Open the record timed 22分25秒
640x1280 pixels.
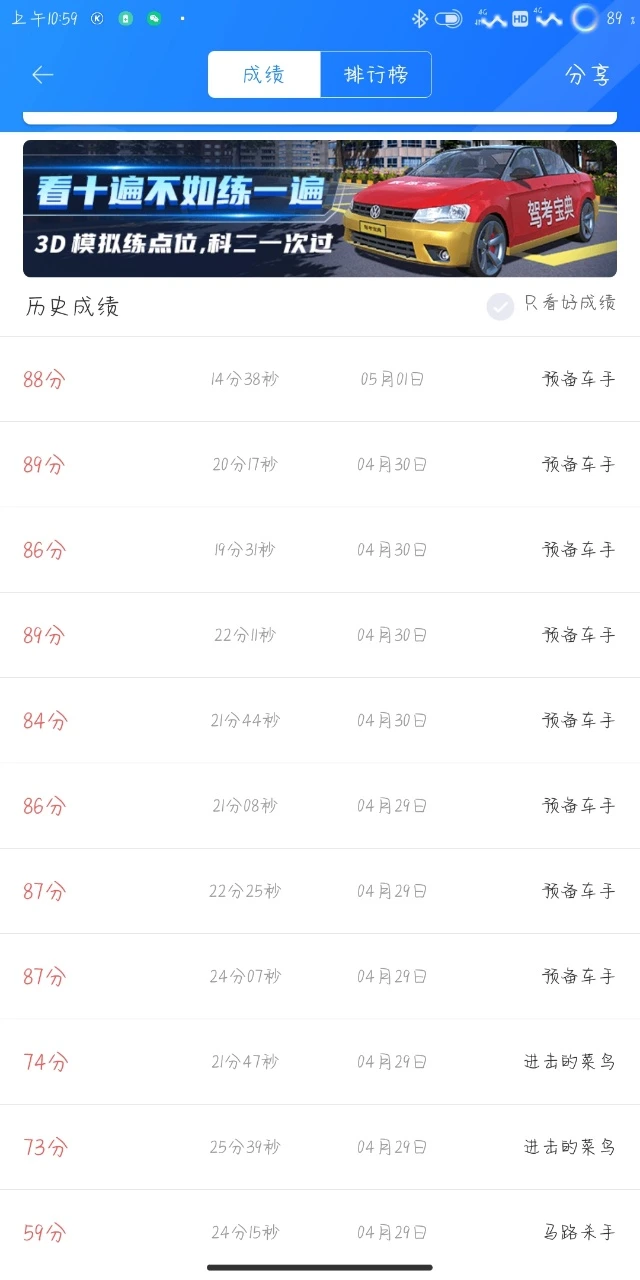320,891
